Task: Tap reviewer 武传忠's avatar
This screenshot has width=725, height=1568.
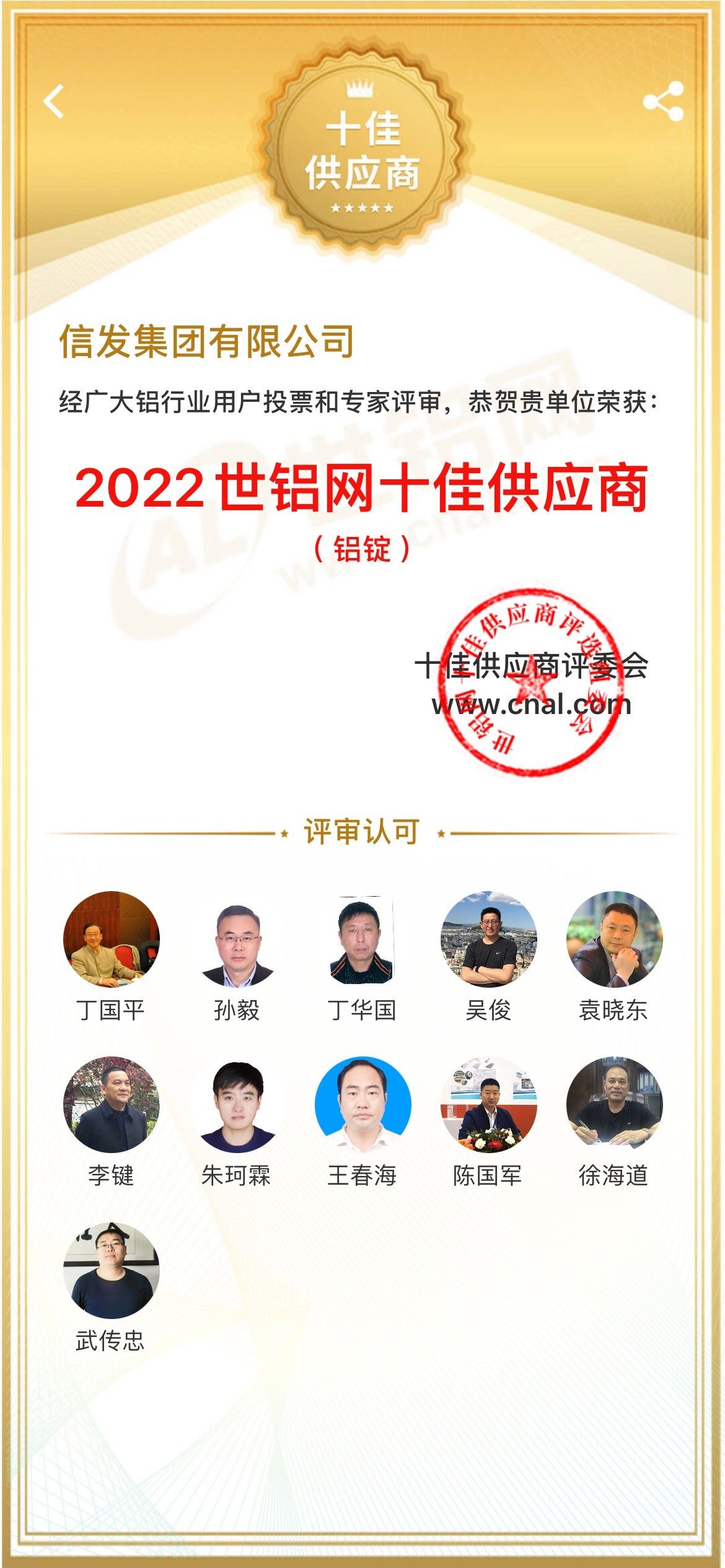Action: pos(112,1270)
